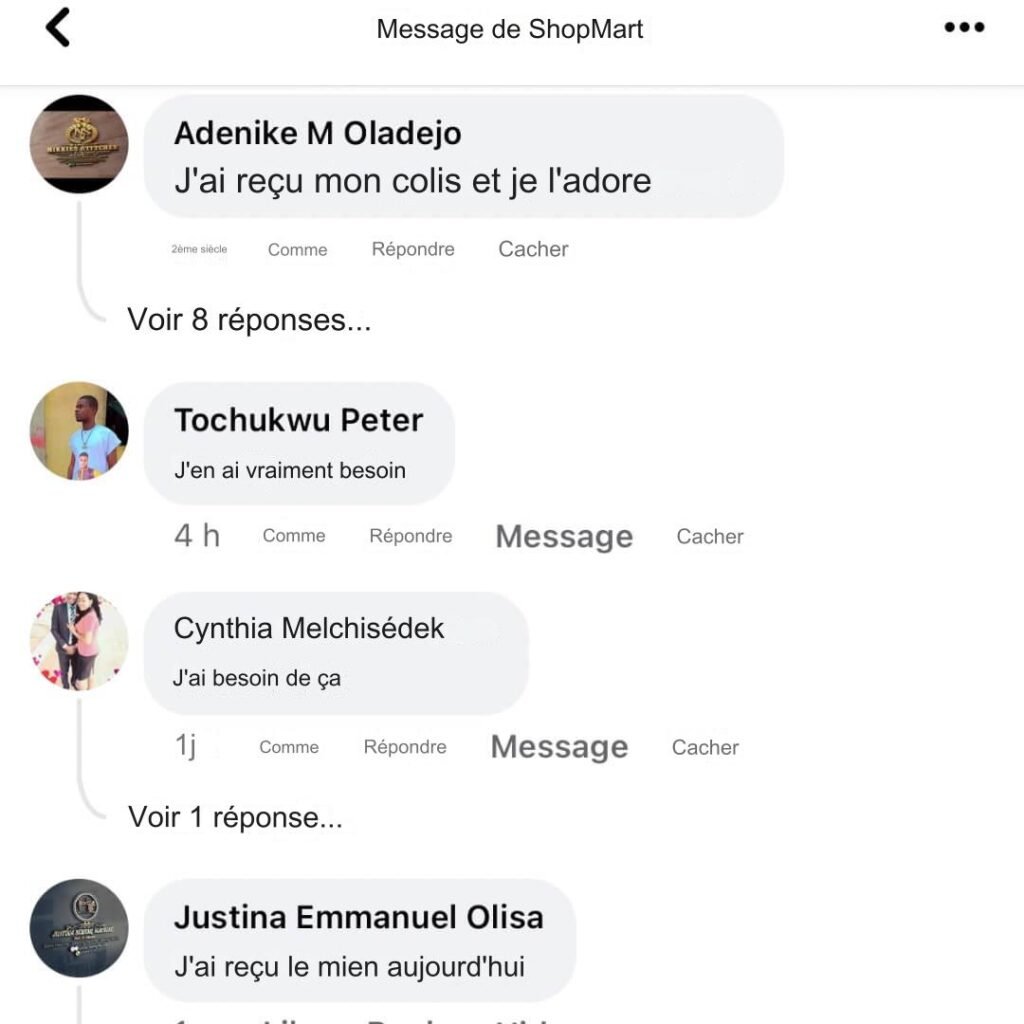Like Adenike M Oladejo's comment
The width and height of the screenshot is (1024, 1024).
(297, 250)
